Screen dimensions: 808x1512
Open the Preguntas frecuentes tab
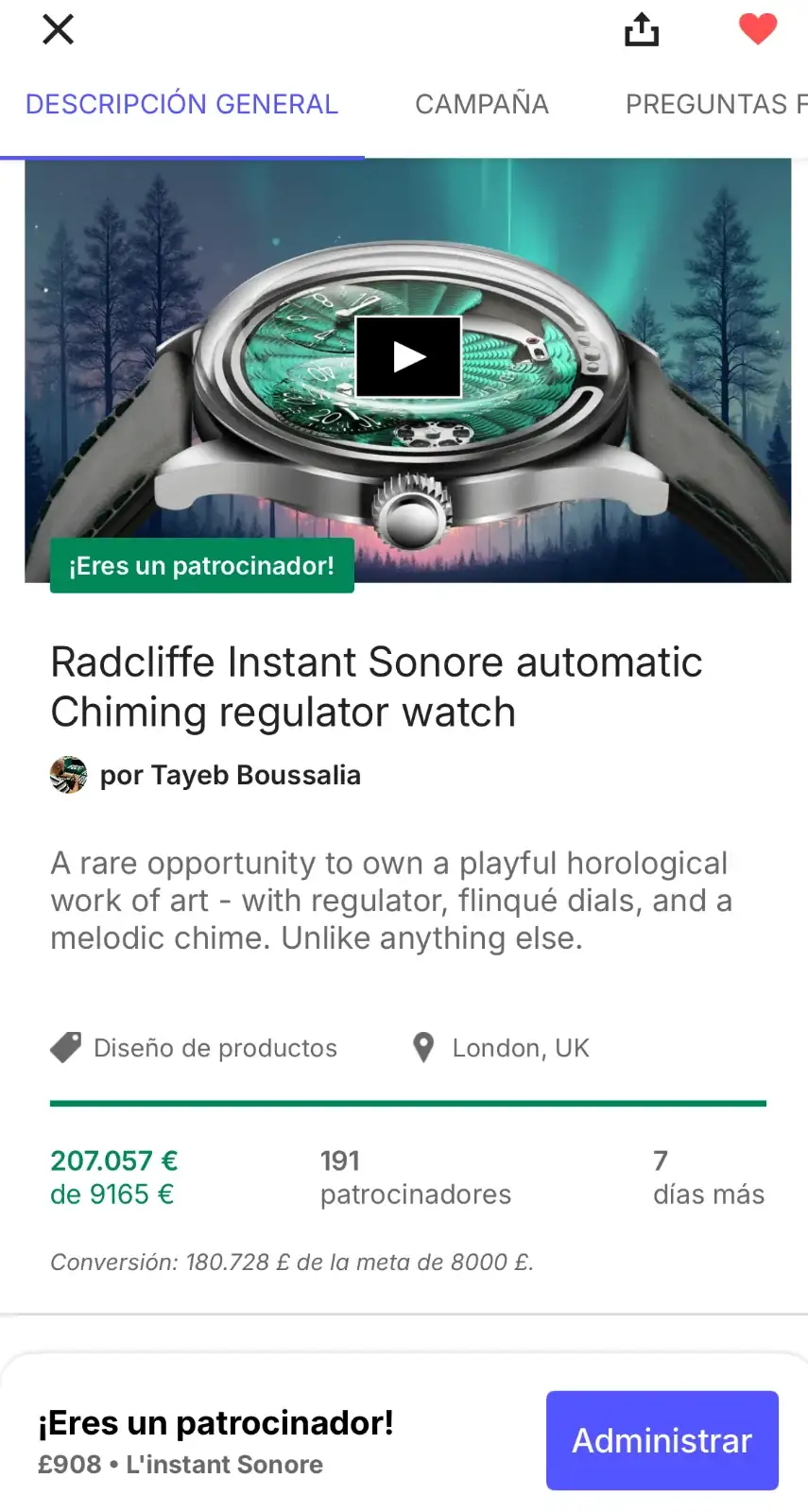[x=715, y=104]
